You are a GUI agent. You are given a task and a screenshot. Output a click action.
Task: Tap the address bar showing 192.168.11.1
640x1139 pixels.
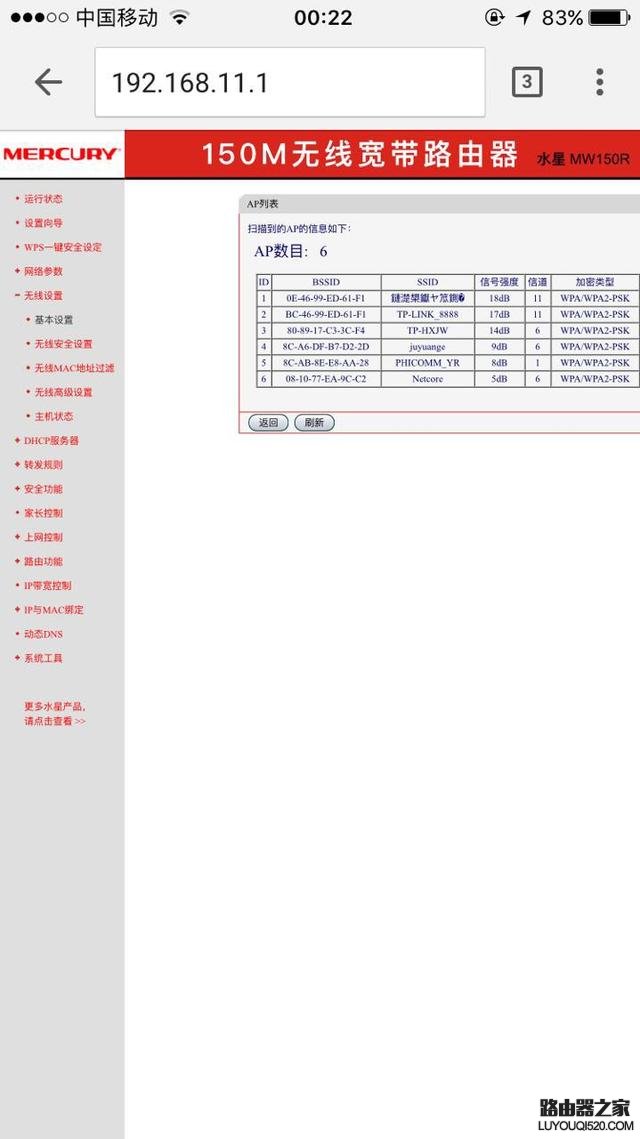[290, 82]
